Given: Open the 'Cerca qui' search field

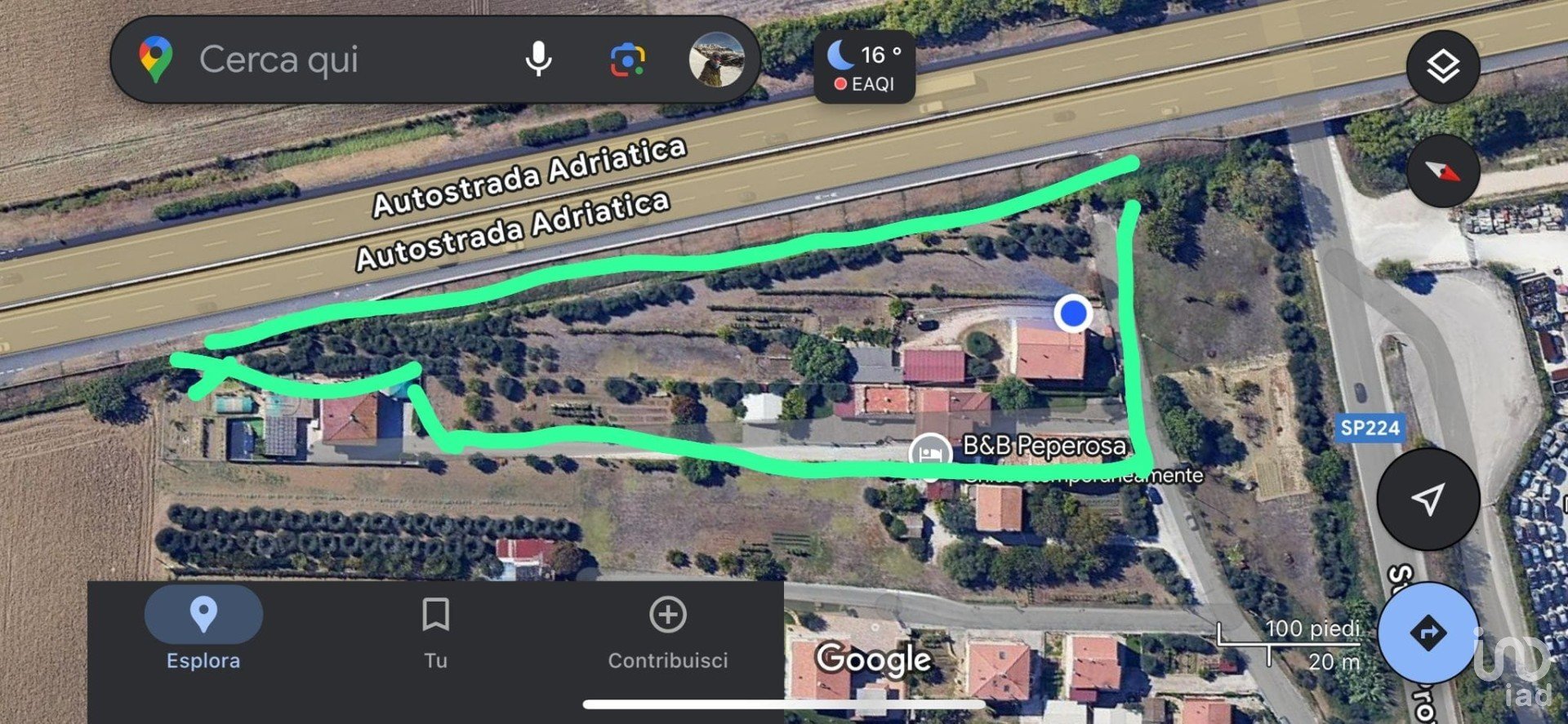Looking at the screenshot, I should 327,60.
